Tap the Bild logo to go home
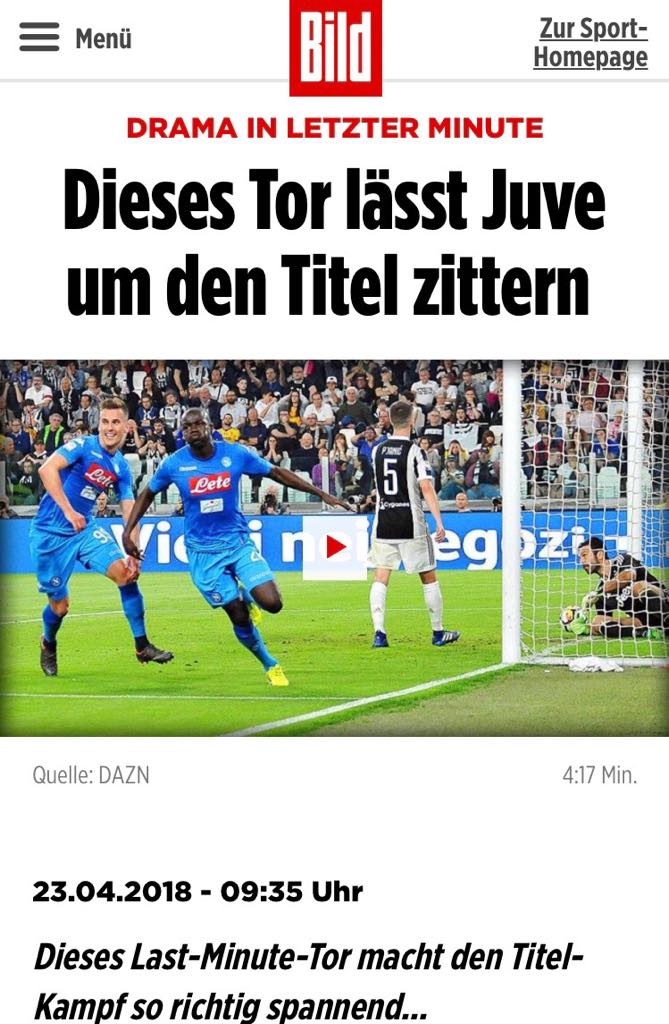Viewport: 669px width, 1024px height. pos(335,46)
